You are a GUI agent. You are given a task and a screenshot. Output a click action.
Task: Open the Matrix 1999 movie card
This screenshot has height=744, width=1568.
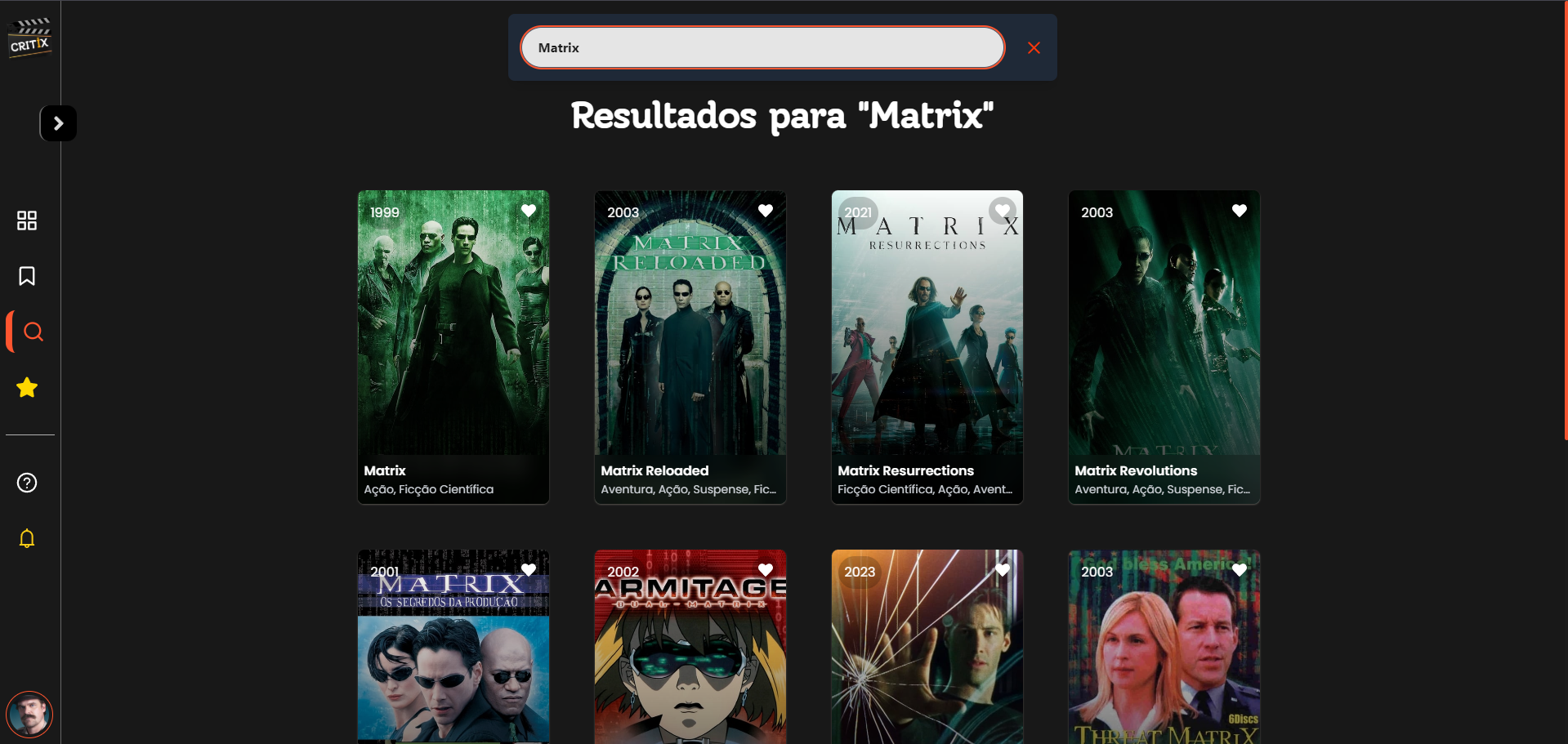[453, 347]
